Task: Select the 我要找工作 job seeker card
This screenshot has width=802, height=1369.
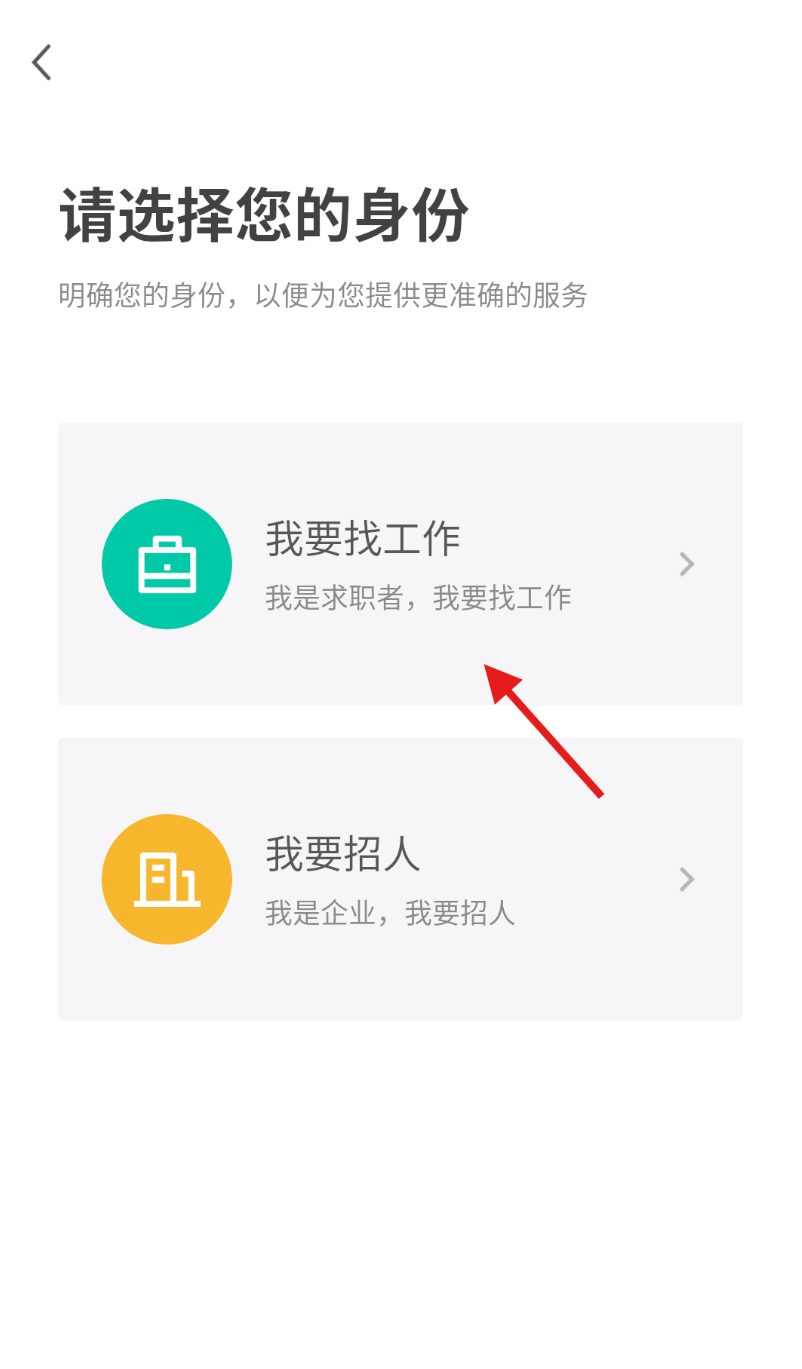Action: (x=400, y=564)
